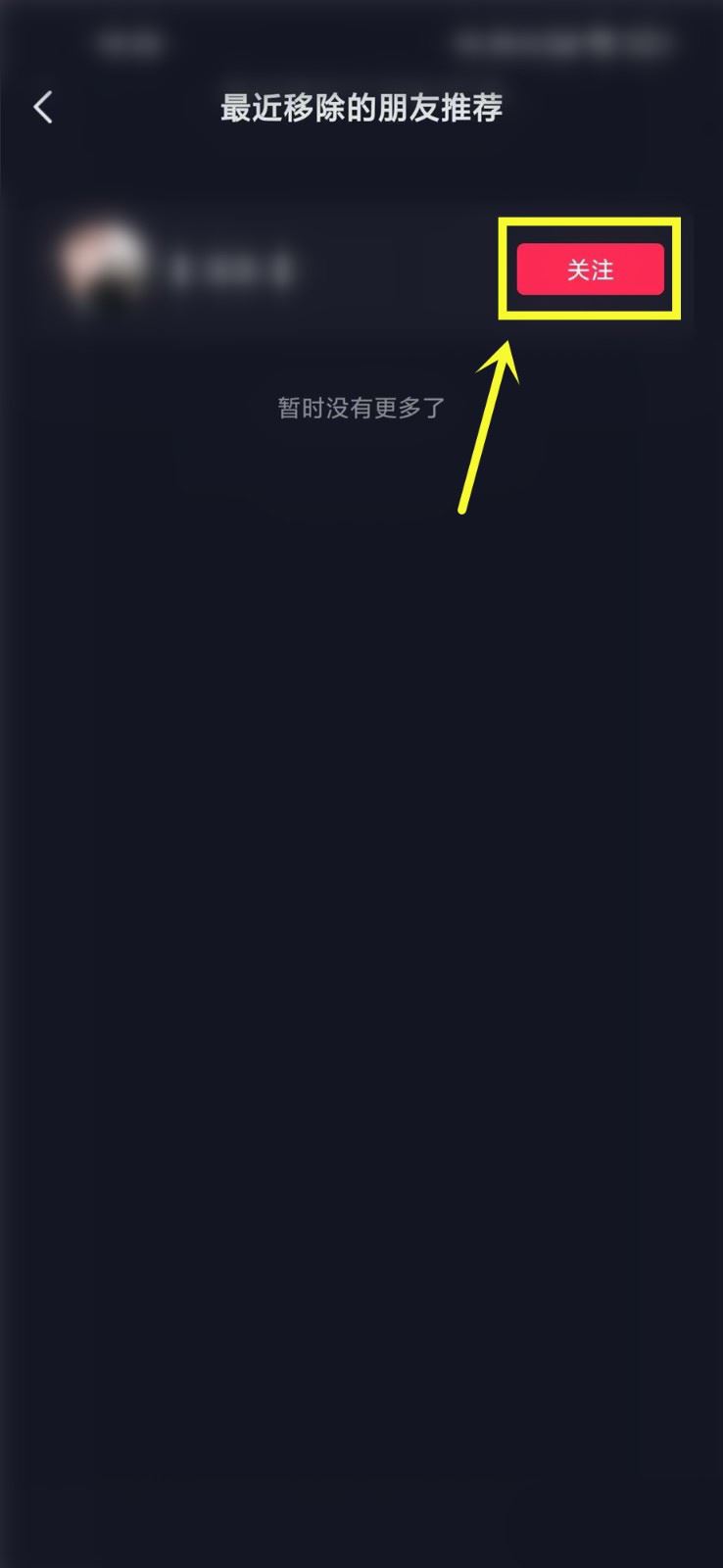Go back from recently removed friend recommendations

coord(43,107)
